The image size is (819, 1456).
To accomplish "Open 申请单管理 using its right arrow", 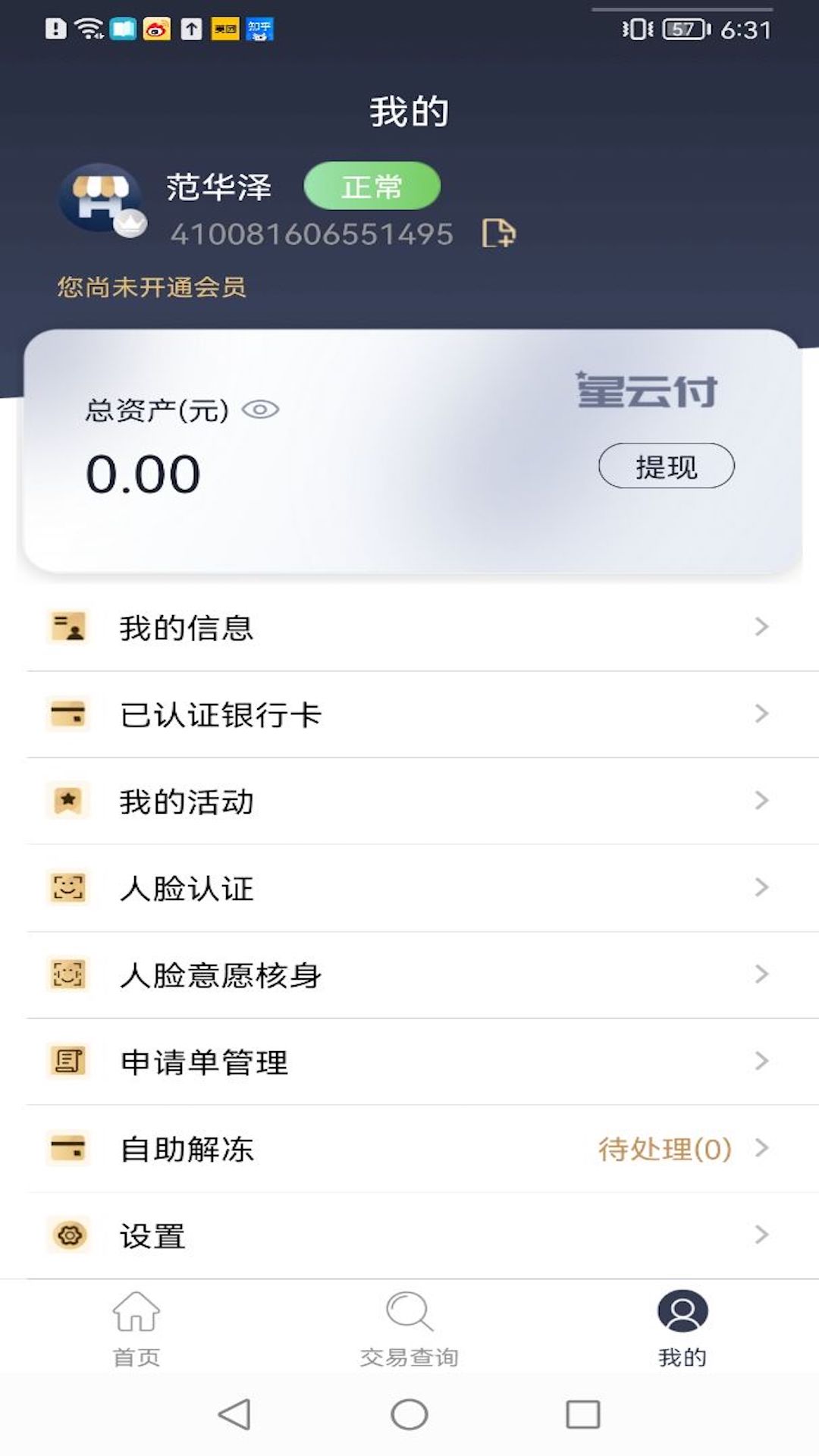I will point(762,1062).
